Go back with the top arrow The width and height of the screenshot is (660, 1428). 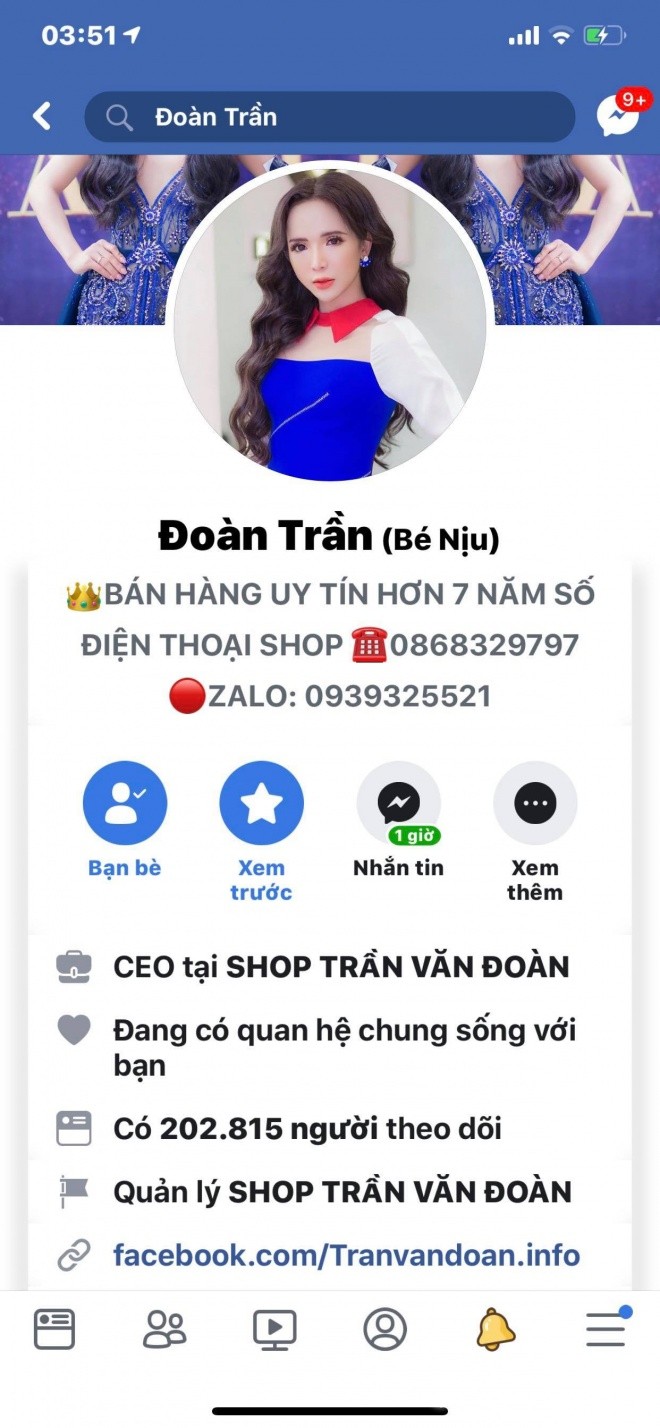point(42,117)
